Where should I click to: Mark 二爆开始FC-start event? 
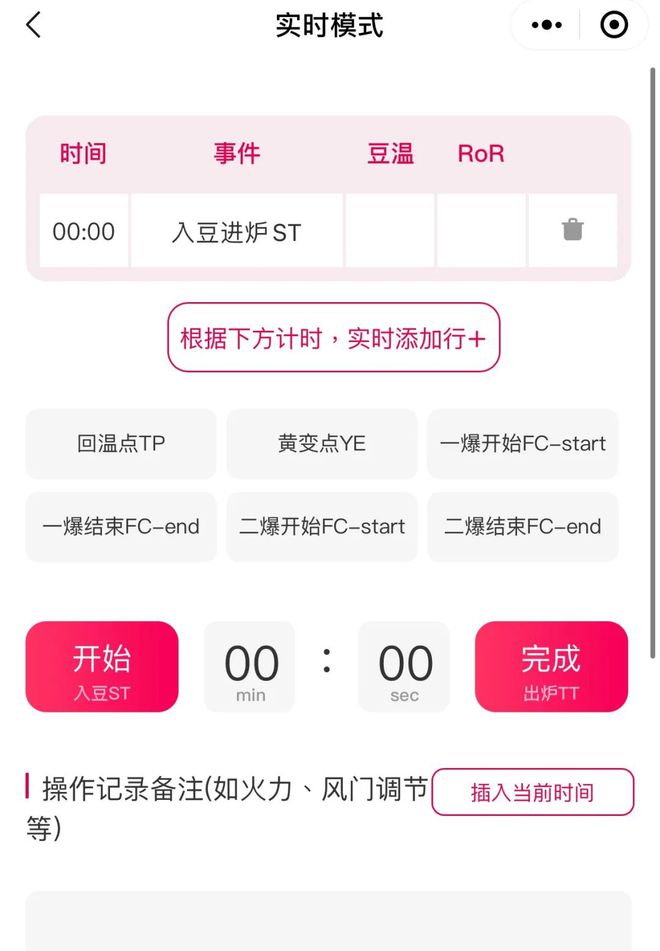(x=322, y=526)
